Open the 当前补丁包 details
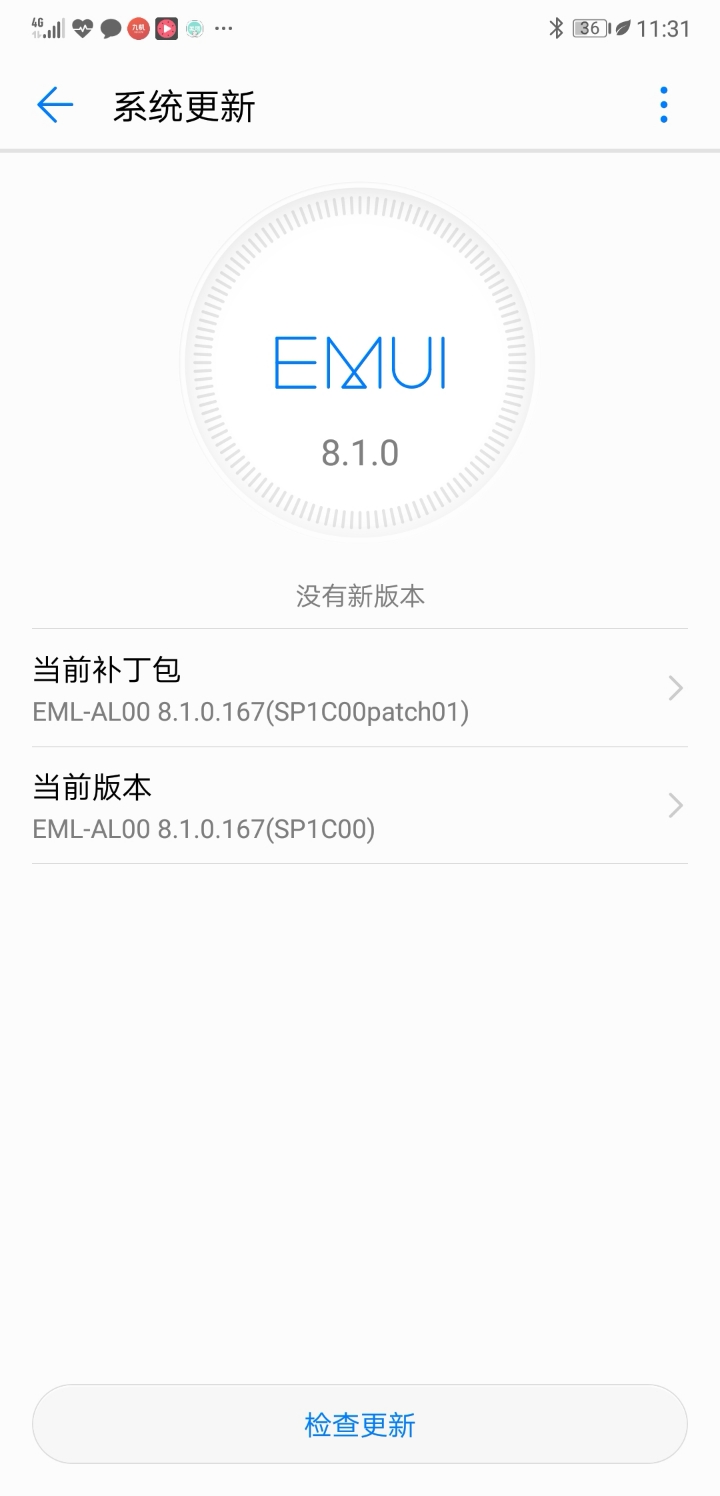720x1496 pixels. (x=360, y=688)
